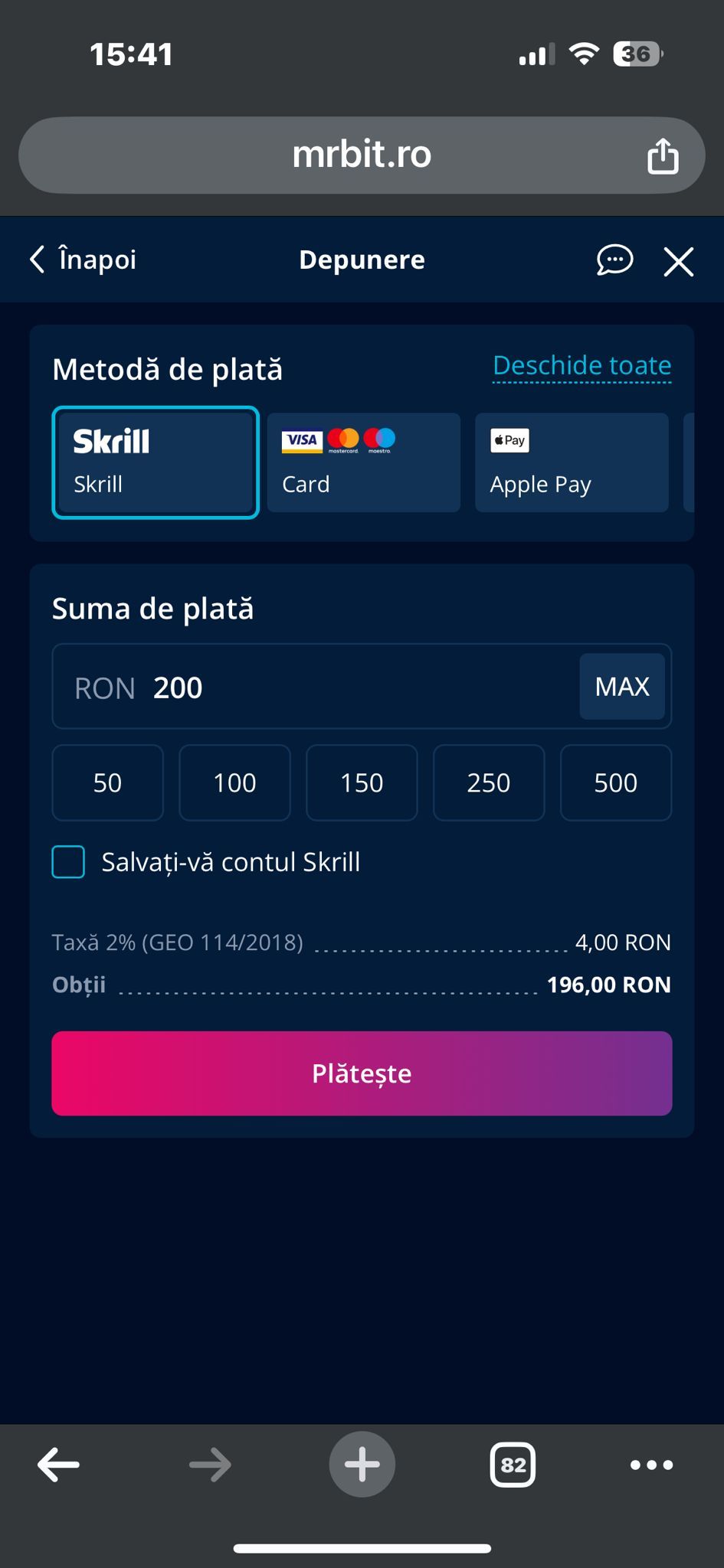Pick the 150 RON preset amount
724x1568 pixels.
coord(362,782)
